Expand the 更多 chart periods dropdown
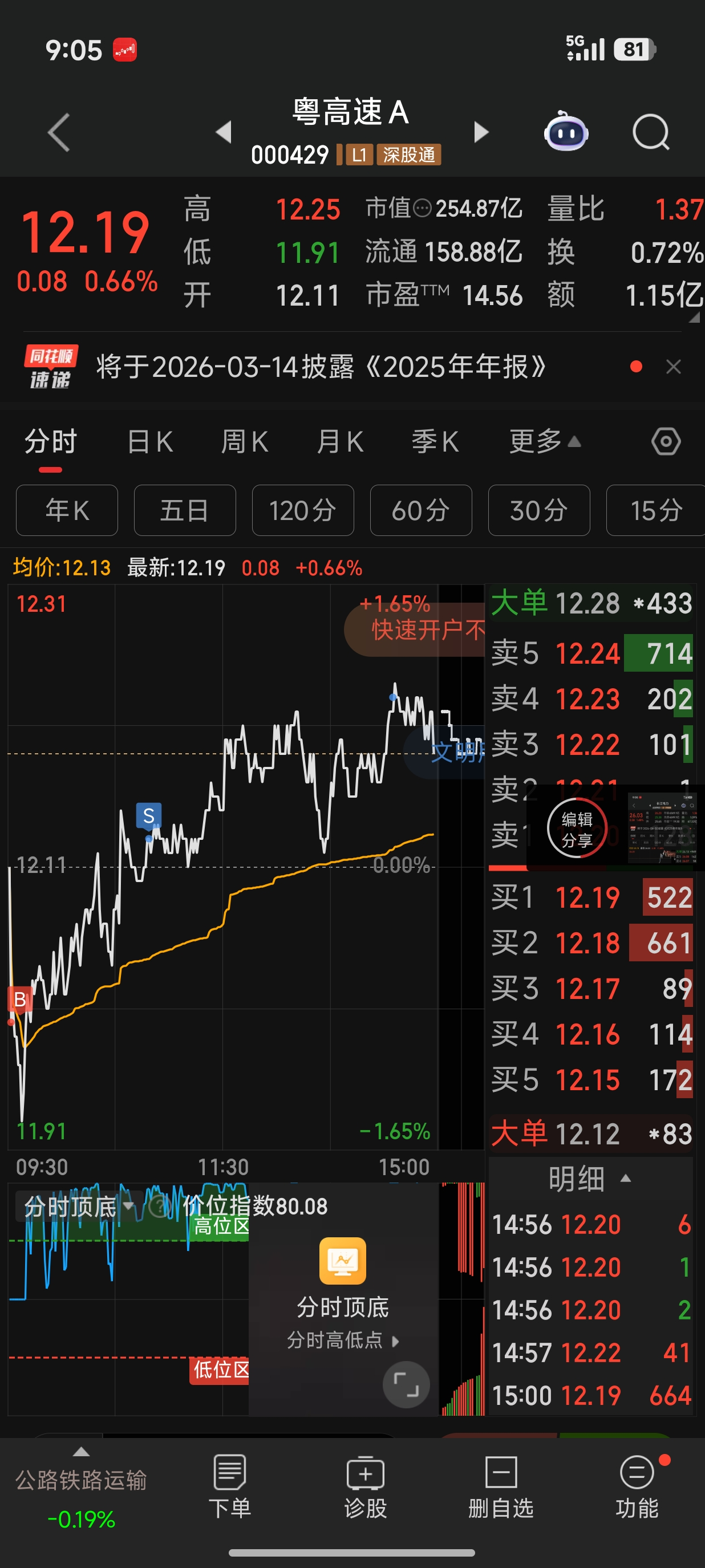 pos(544,442)
